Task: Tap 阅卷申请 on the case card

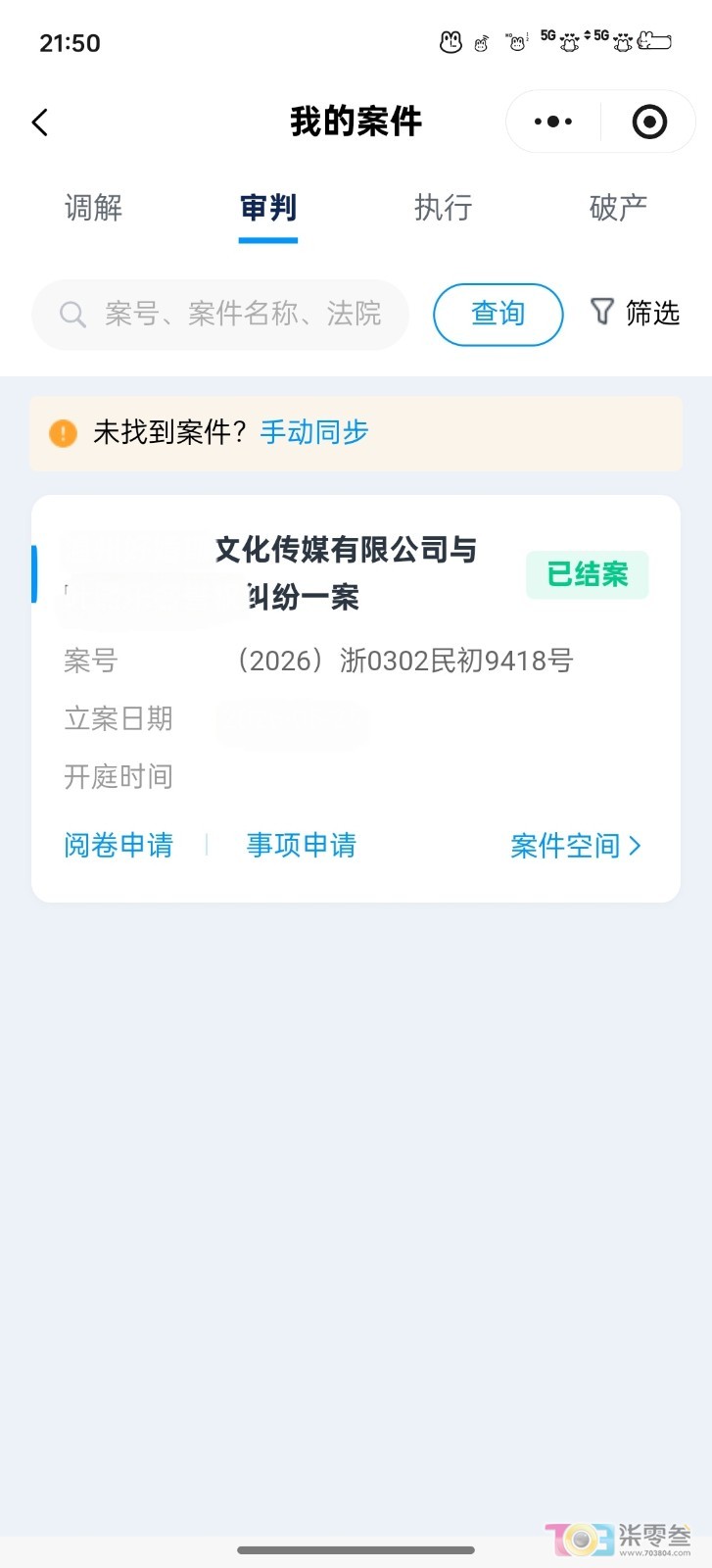Action: point(119,845)
